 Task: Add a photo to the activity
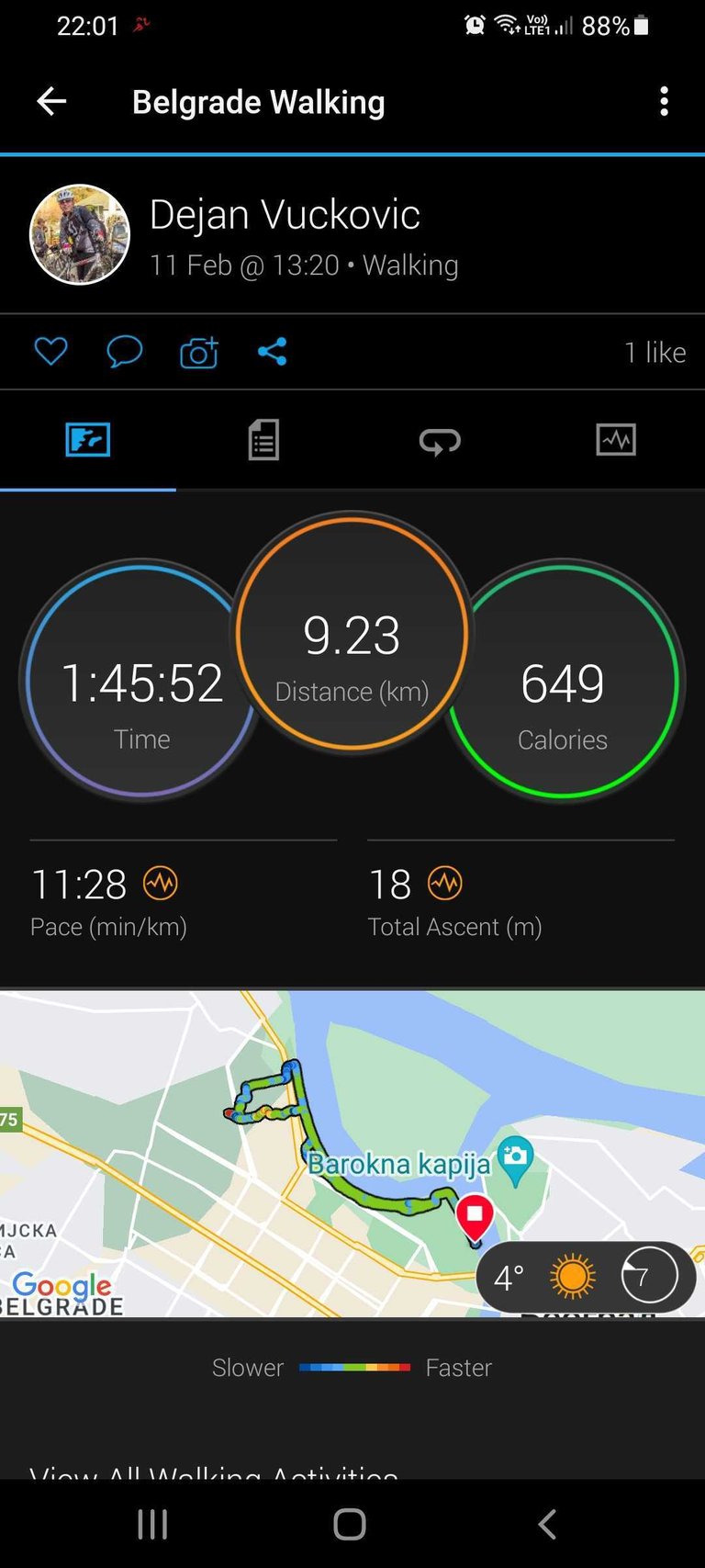click(x=198, y=353)
